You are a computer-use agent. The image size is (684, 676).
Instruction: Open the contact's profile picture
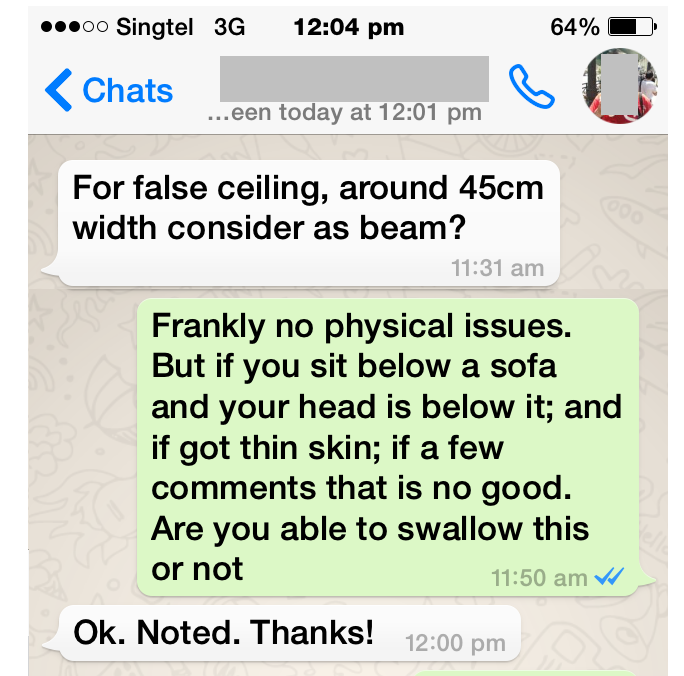(x=620, y=87)
